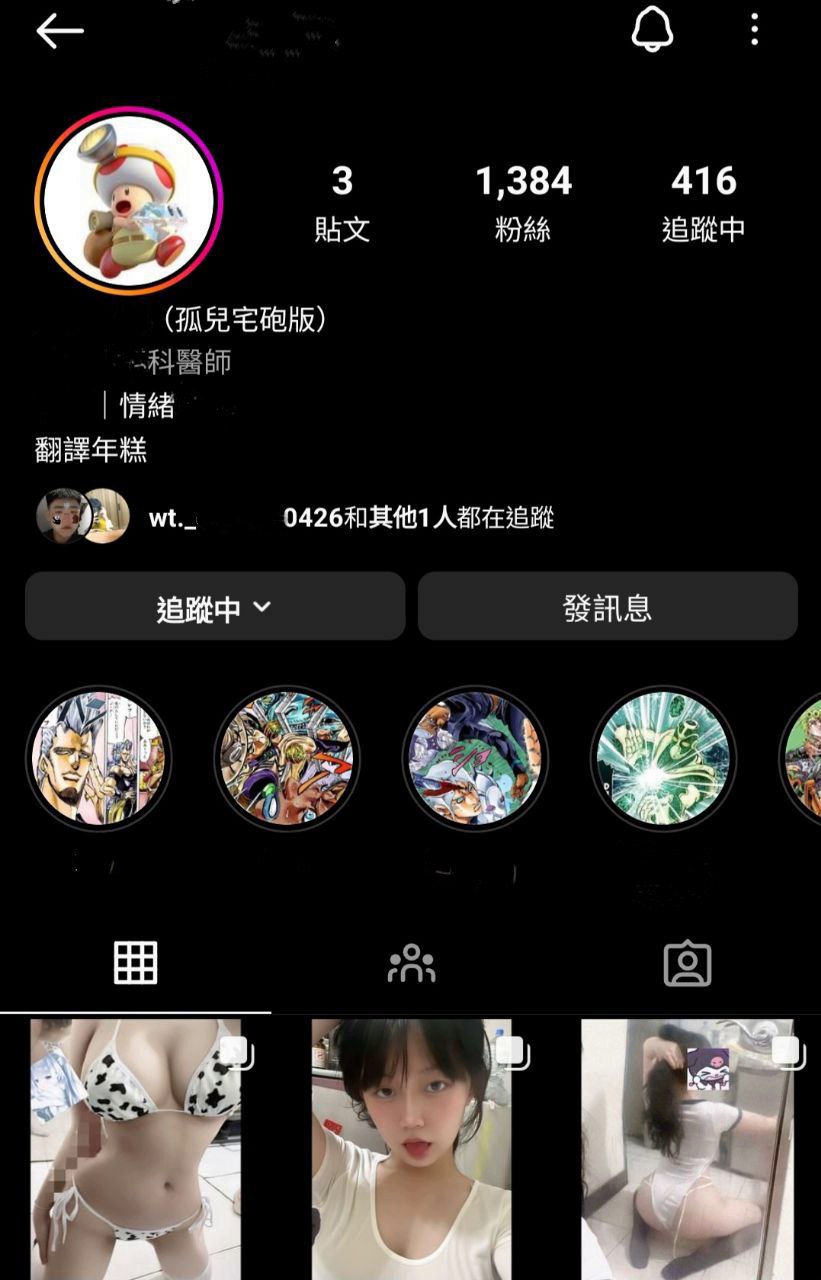Open the first post in the grid
Viewport: 821px width, 1280px height.
click(x=136, y=1150)
